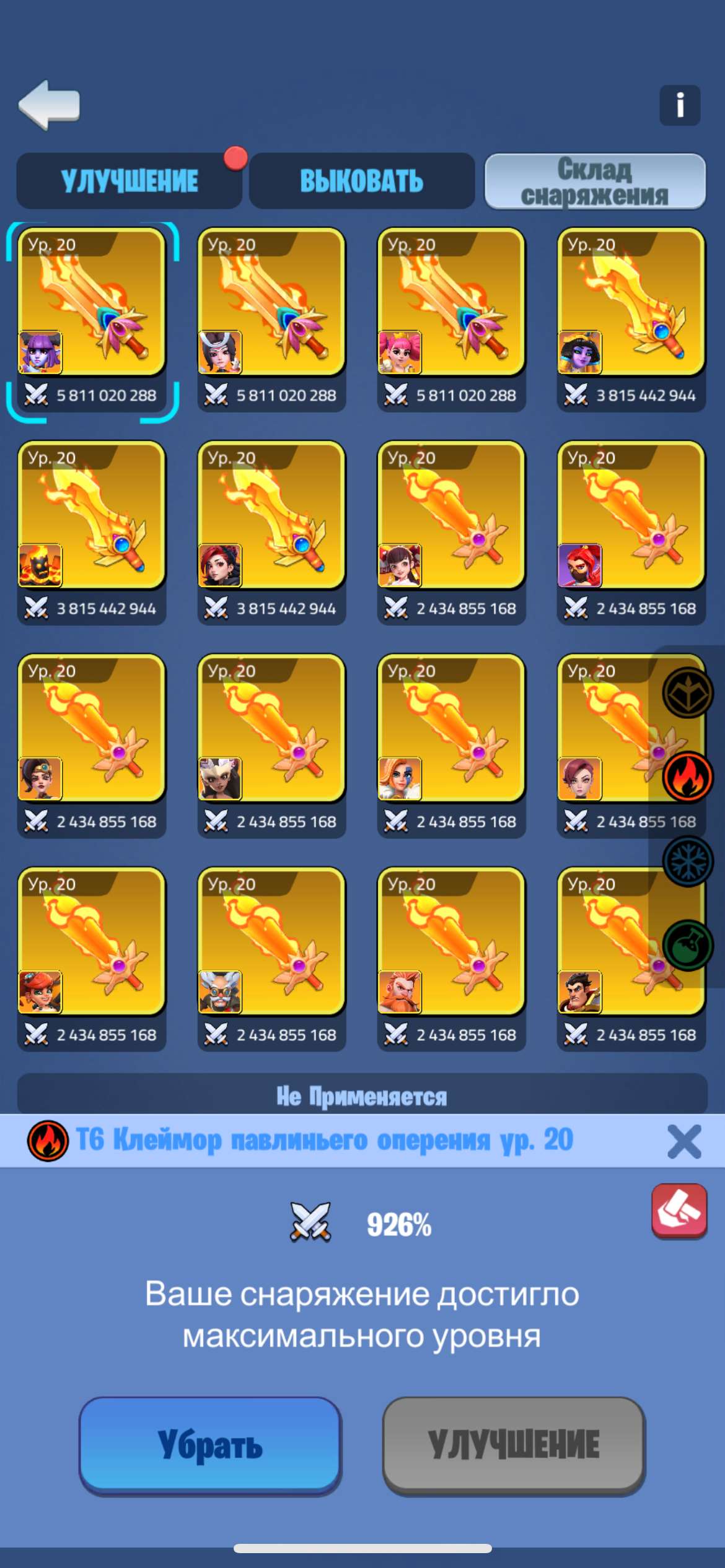This screenshot has height=1568, width=725.
Task: Open the info button
Action: point(680,105)
